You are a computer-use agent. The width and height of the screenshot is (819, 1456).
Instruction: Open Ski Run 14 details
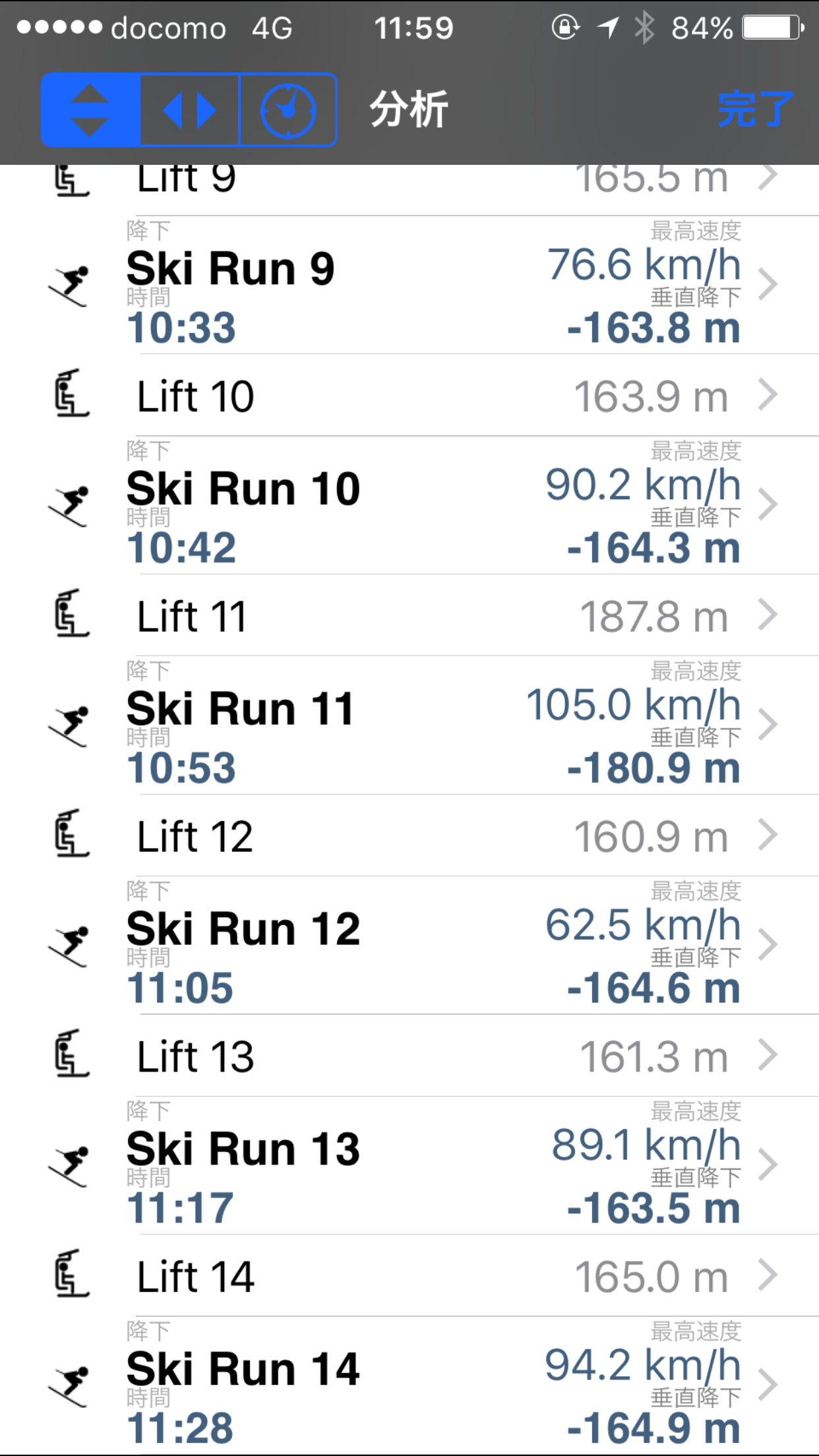tap(409, 1385)
